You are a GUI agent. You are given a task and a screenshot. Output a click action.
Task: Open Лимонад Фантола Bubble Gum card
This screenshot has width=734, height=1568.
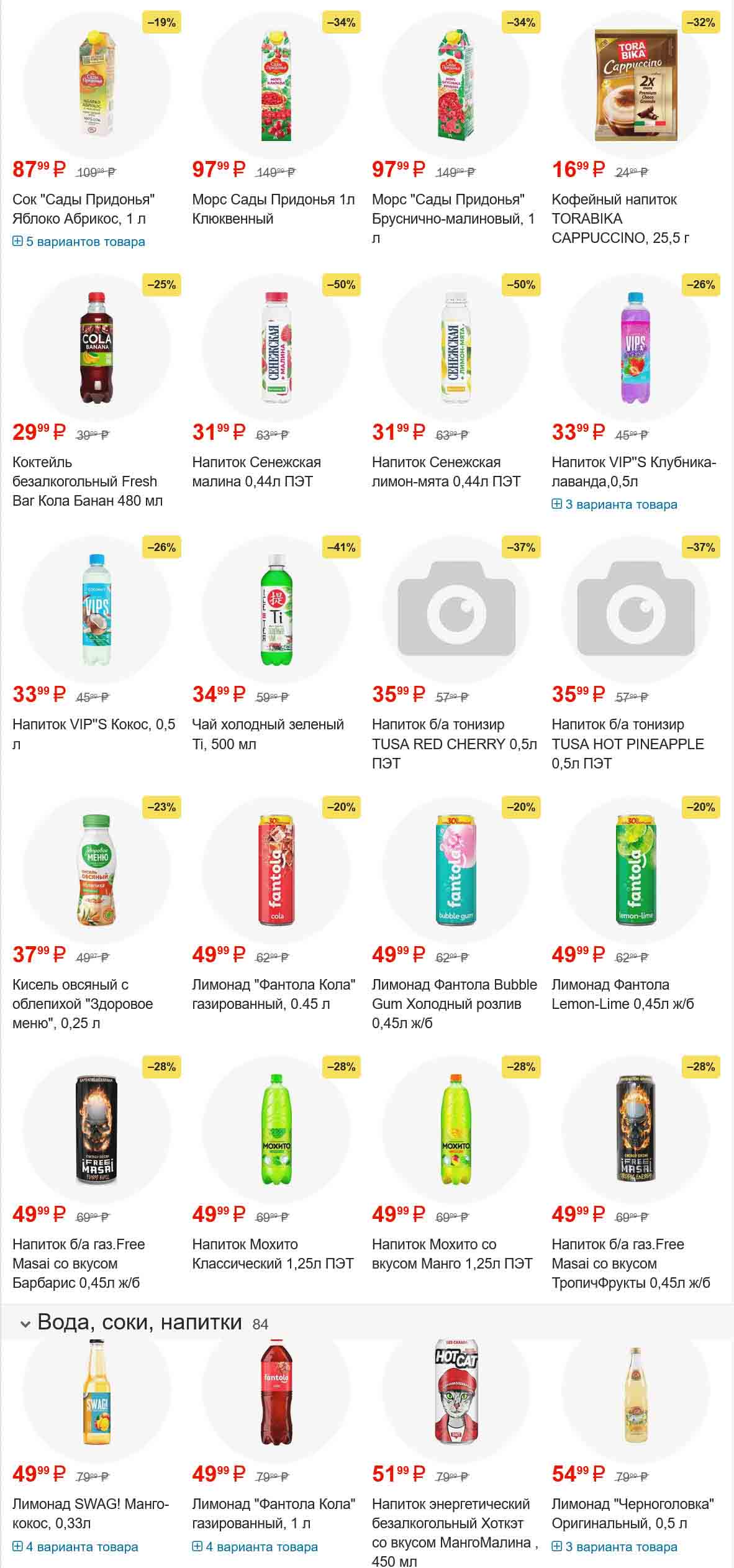(453, 1003)
